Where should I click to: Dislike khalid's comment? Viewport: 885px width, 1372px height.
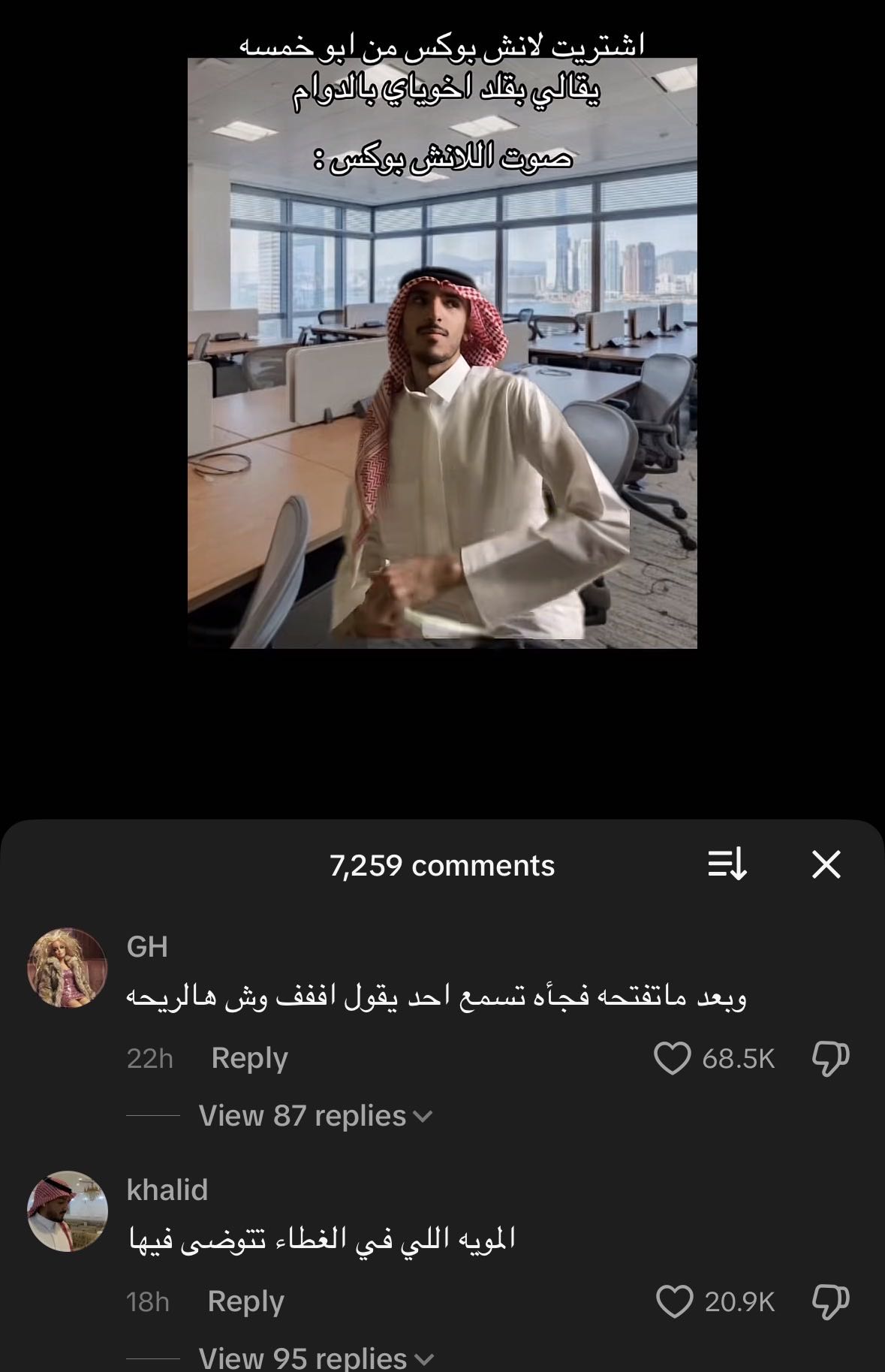click(830, 1301)
